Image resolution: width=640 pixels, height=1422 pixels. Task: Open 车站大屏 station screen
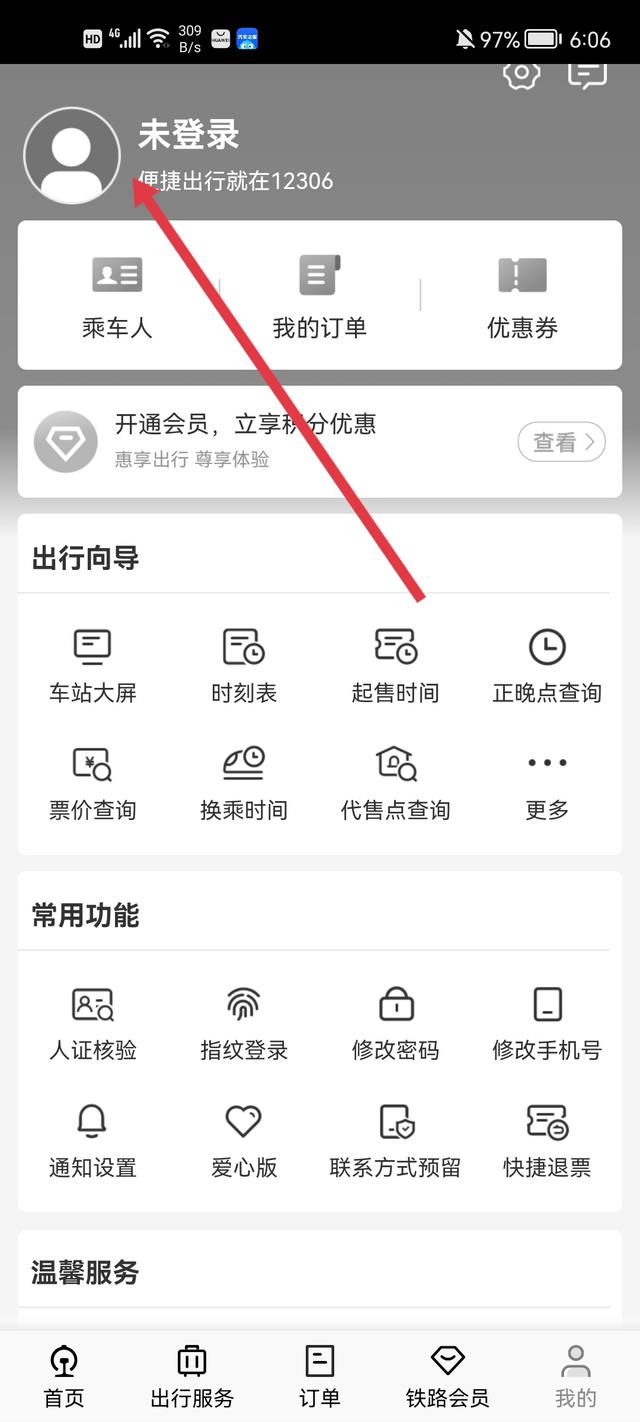pyautogui.click(x=93, y=665)
